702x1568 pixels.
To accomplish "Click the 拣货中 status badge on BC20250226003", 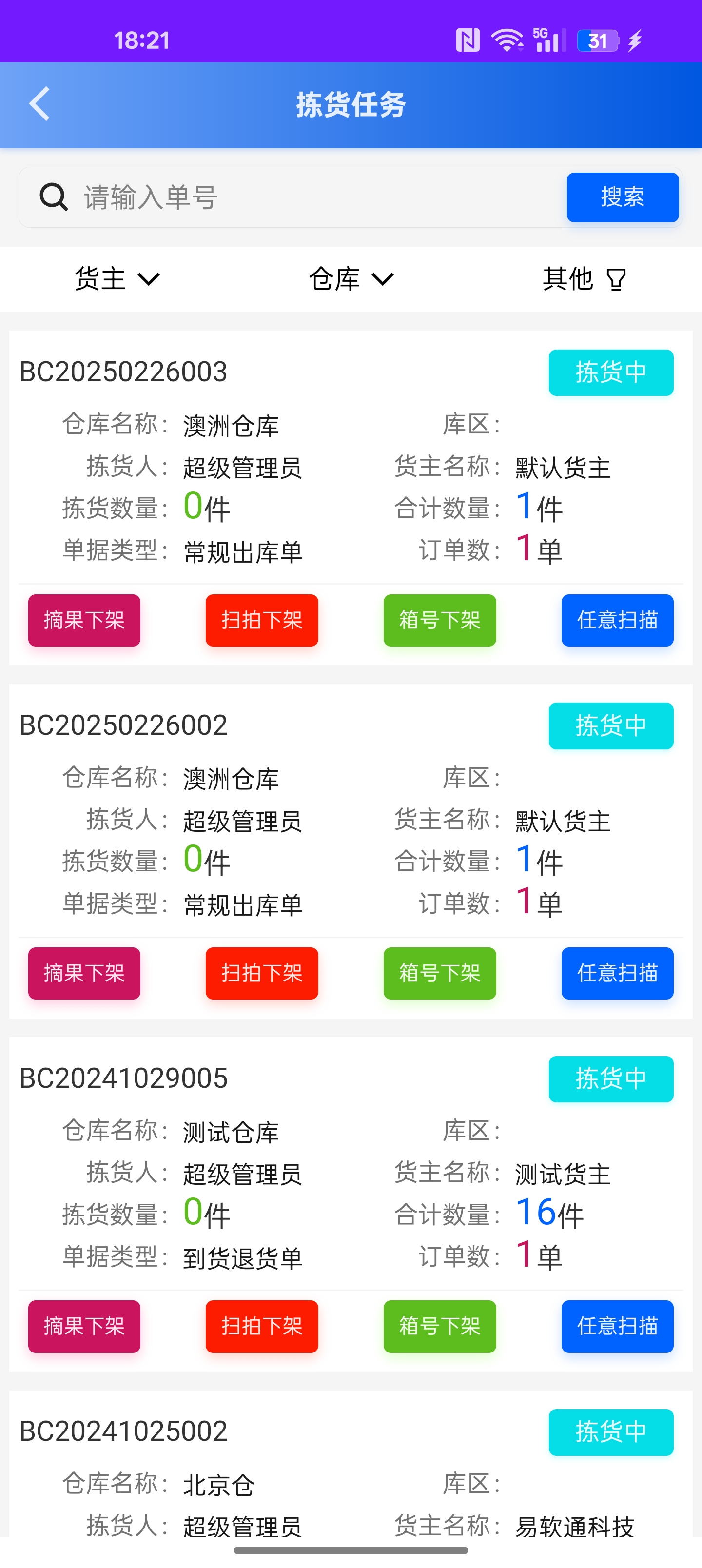I will click(611, 372).
